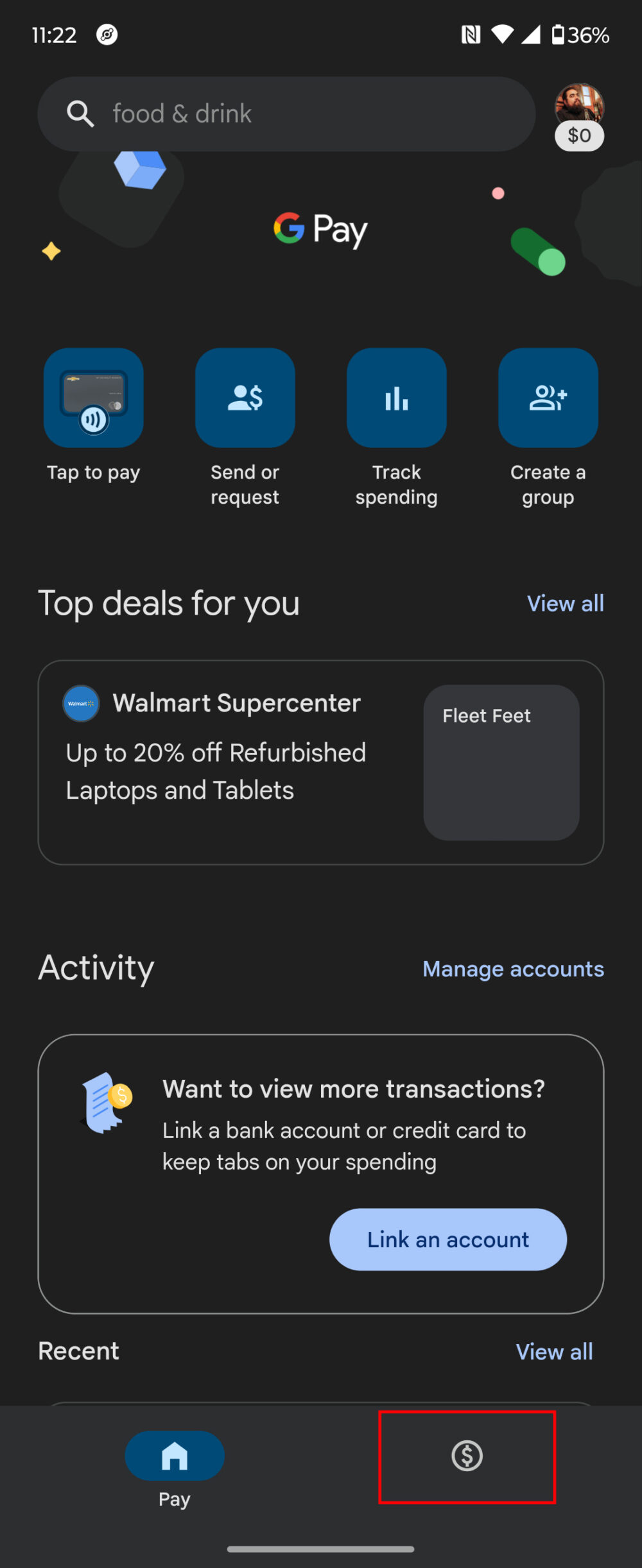View all top deals
The image size is (642, 1568).
click(564, 603)
